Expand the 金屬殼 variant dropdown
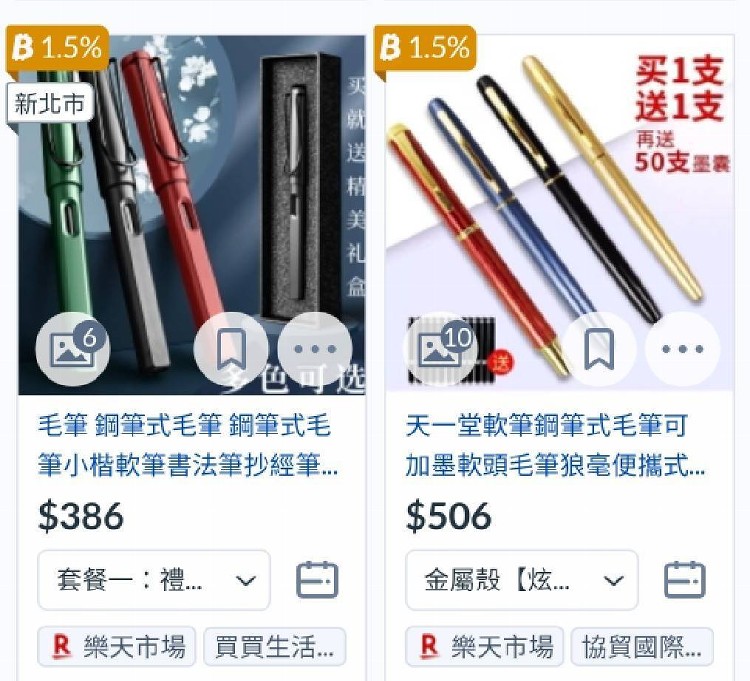The width and height of the screenshot is (750, 681). click(x=521, y=580)
